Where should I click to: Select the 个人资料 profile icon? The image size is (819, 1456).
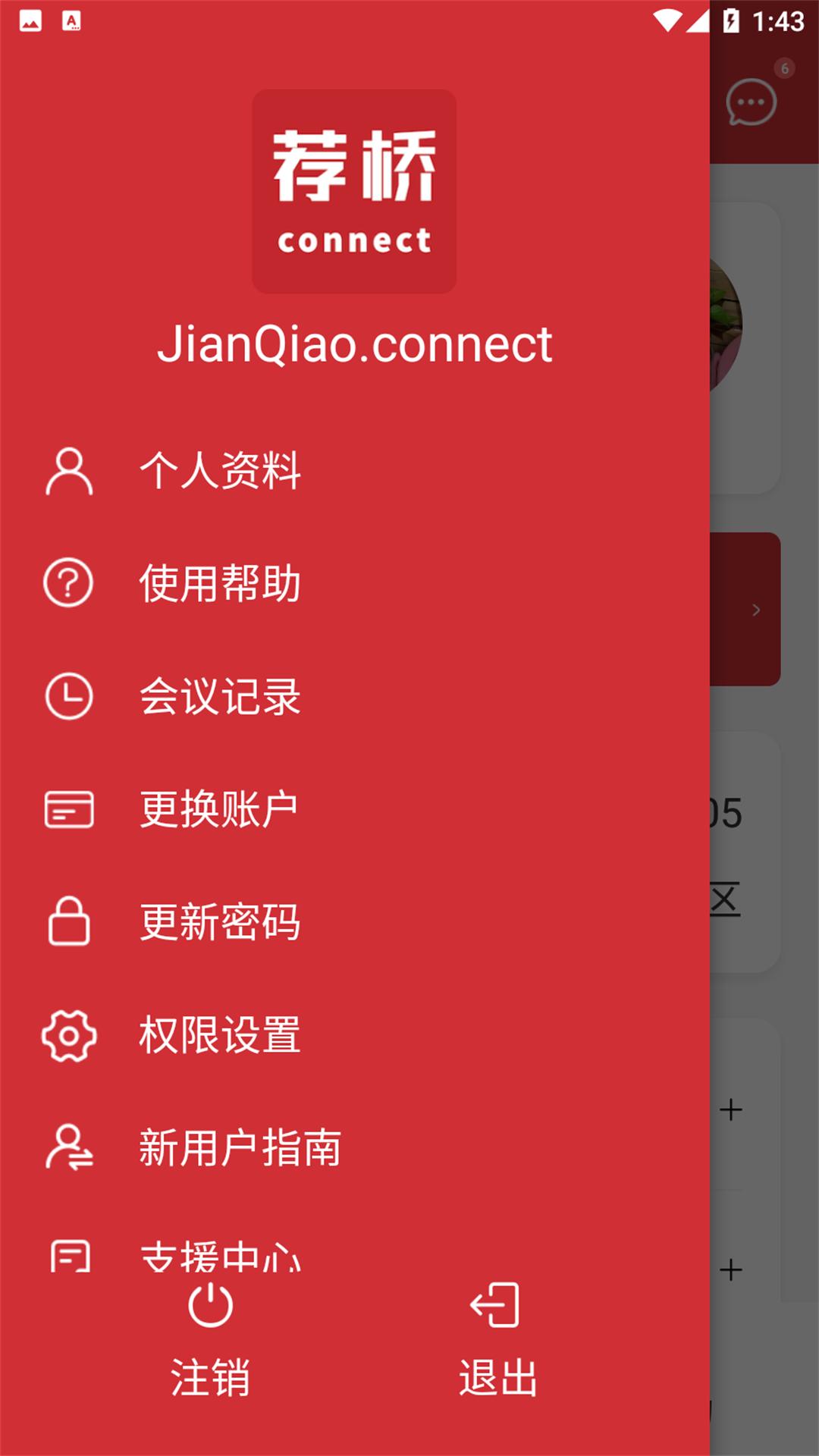click(x=69, y=470)
